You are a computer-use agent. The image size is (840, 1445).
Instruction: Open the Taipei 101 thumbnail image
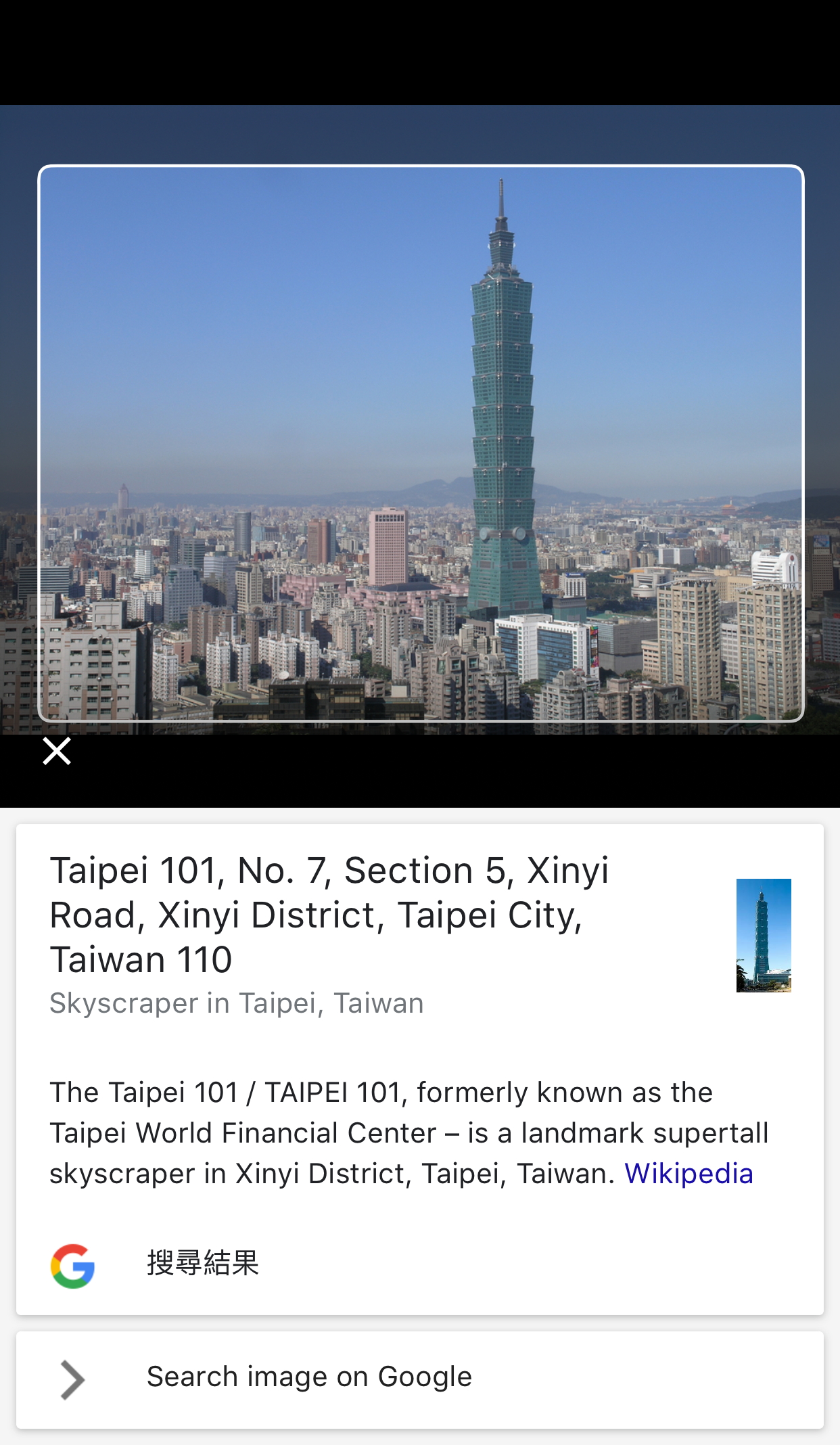763,935
